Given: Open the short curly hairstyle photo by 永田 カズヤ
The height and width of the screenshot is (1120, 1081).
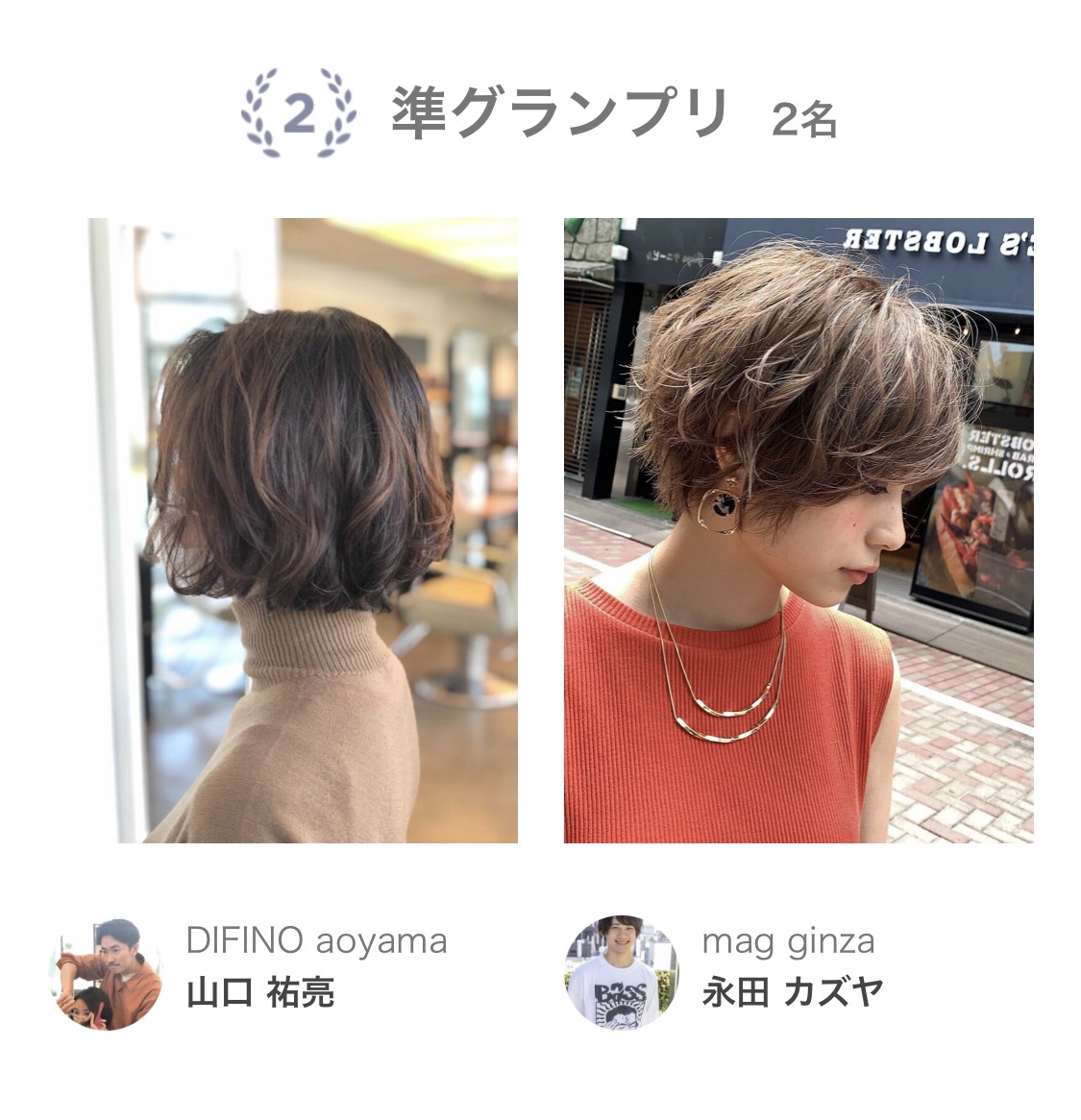Looking at the screenshot, I should point(798,530).
